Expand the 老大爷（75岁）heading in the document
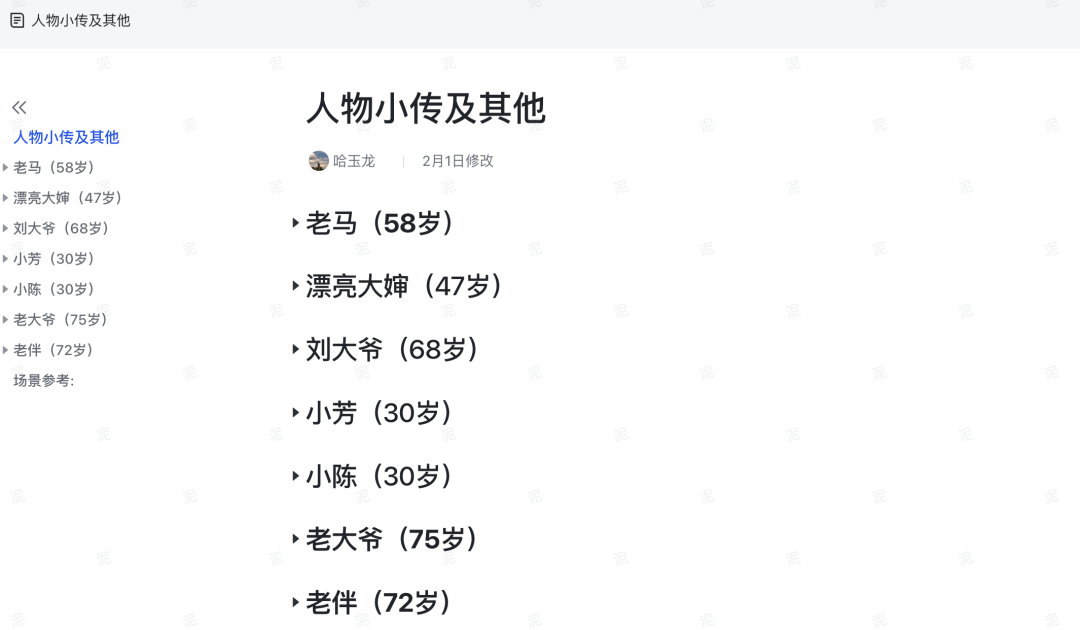The image size is (1080, 630). pyautogui.click(x=295, y=539)
